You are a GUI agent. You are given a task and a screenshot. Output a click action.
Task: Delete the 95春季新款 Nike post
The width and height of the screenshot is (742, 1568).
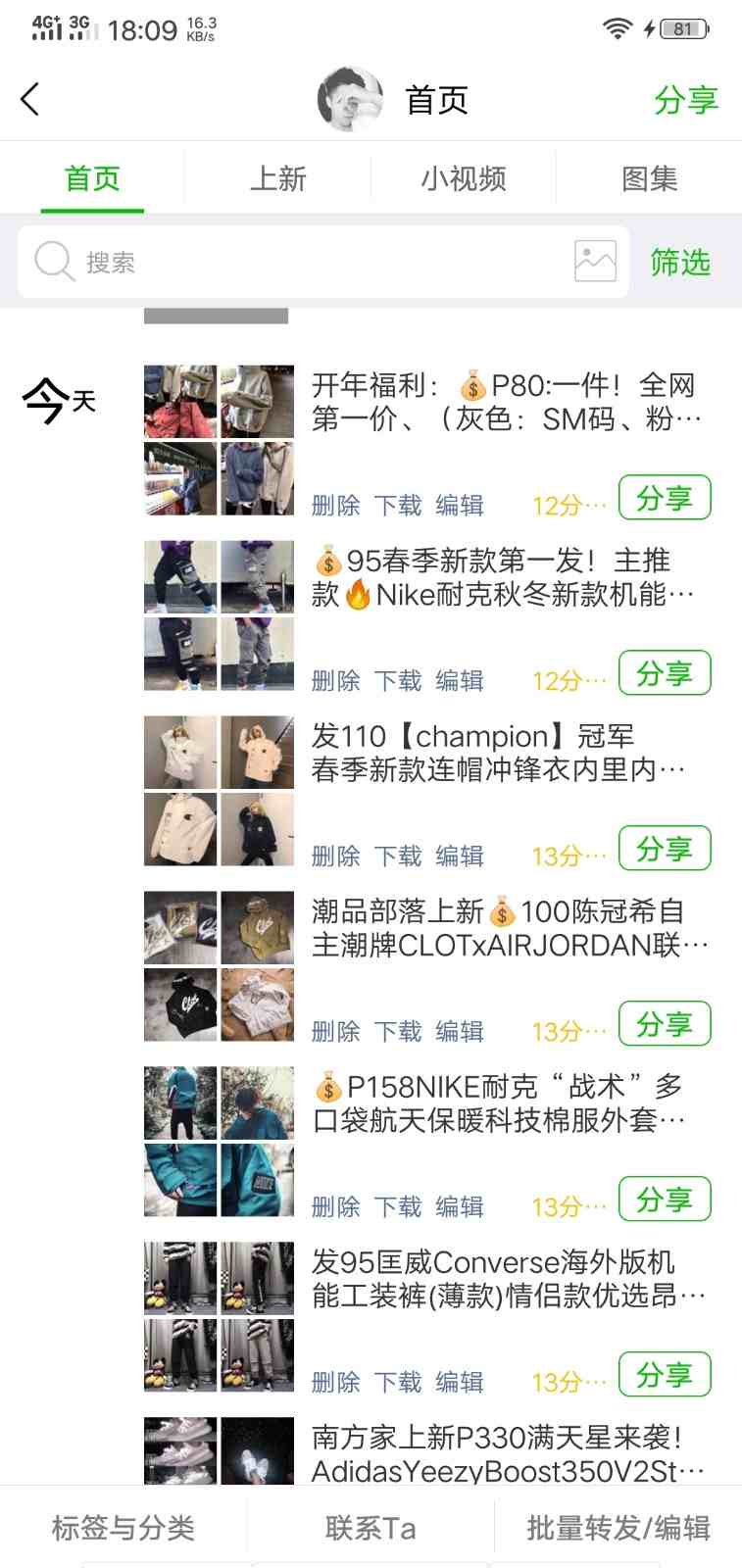pos(336,680)
